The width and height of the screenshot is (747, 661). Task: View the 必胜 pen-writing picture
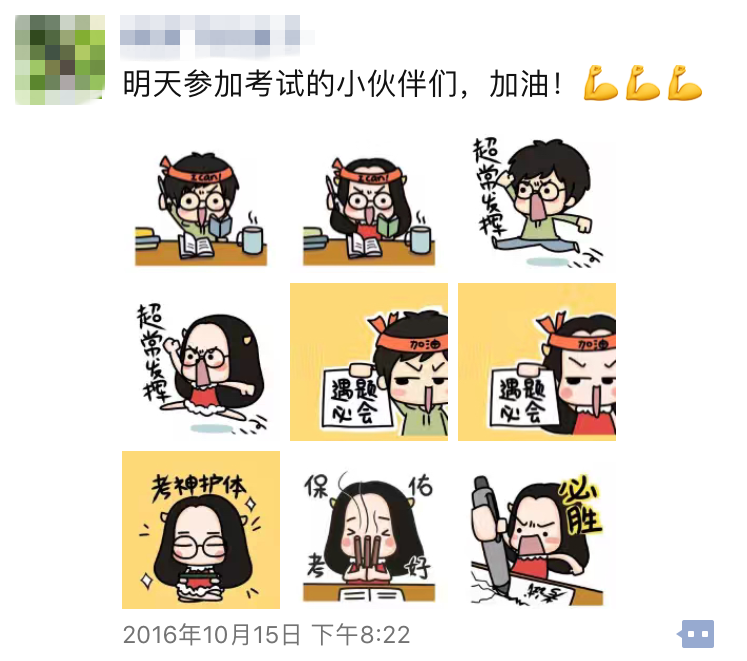(537, 530)
